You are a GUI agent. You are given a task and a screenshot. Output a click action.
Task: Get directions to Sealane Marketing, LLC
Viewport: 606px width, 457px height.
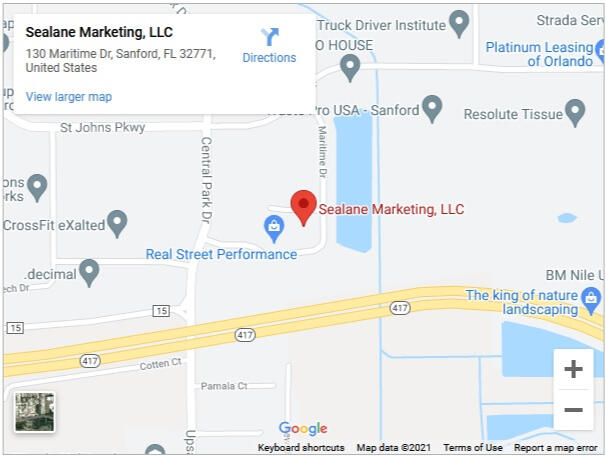[x=269, y=45]
